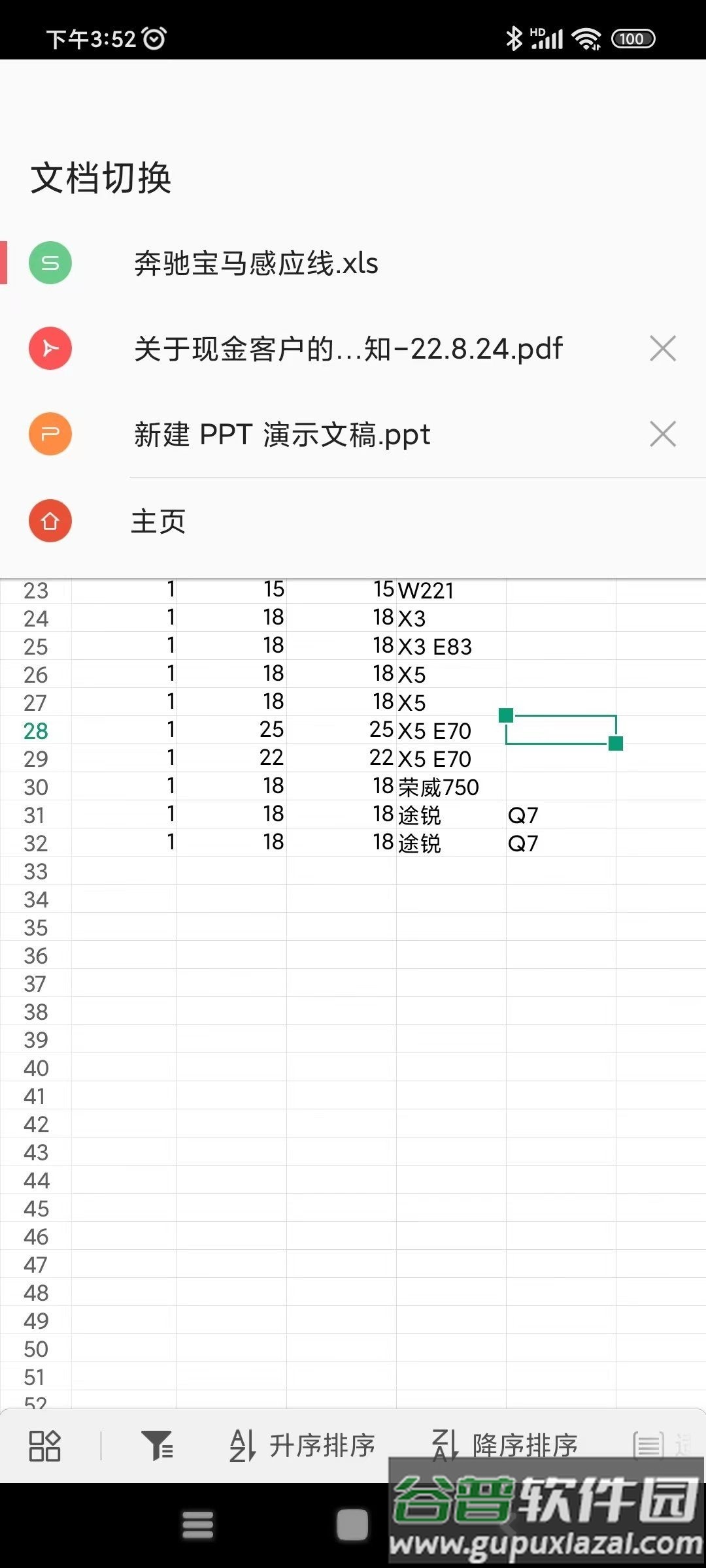Remove the PPT from recent documents
The width and height of the screenshot is (706, 1568).
pos(663,433)
